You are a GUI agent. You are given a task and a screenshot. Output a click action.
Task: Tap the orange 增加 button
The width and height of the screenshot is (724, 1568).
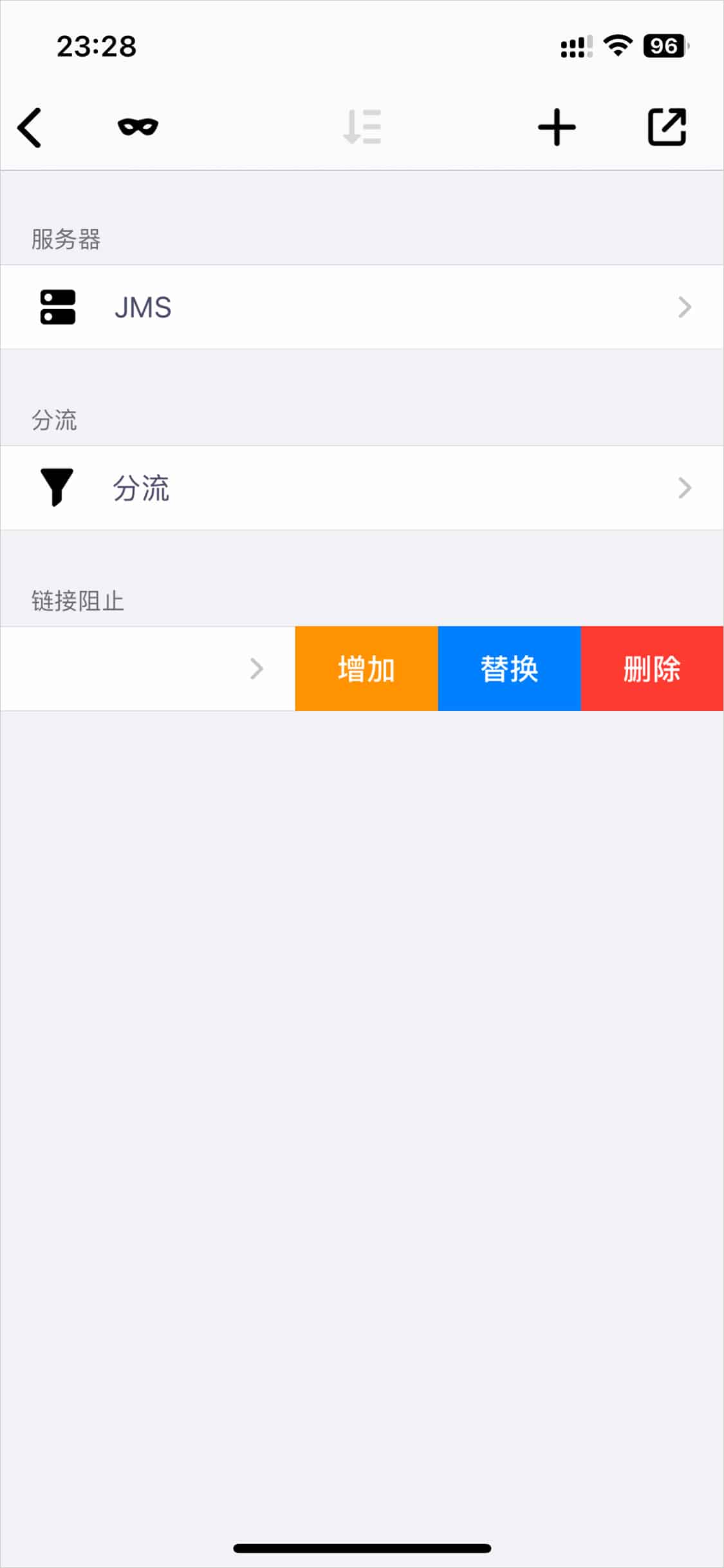(367, 668)
